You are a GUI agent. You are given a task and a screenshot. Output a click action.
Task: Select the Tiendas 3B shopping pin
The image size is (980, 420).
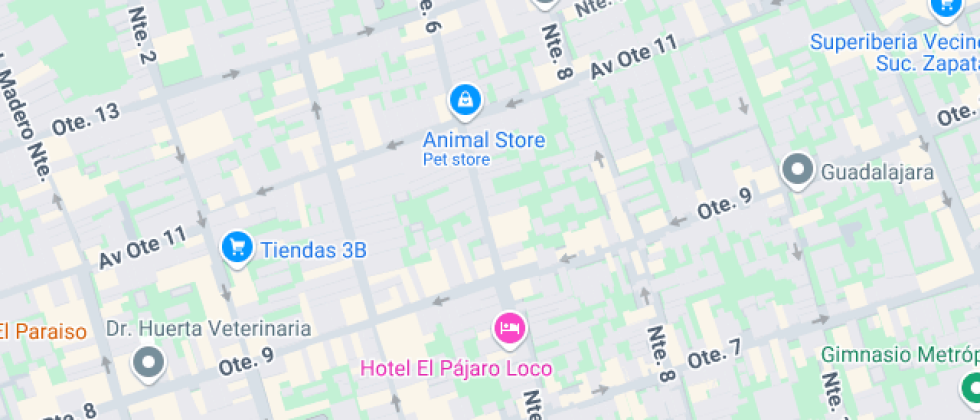(236, 247)
